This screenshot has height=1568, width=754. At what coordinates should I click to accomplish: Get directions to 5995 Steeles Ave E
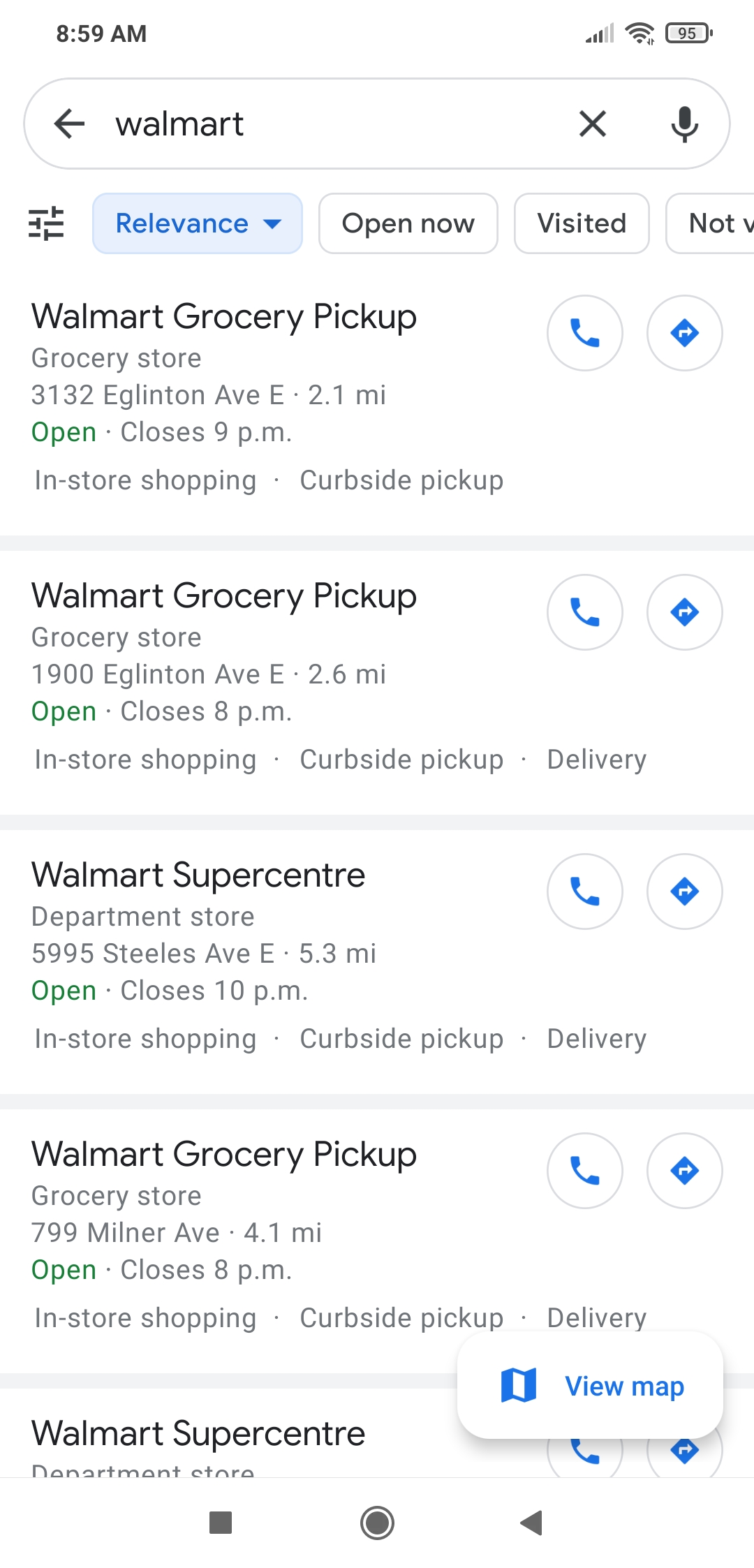pos(684,892)
